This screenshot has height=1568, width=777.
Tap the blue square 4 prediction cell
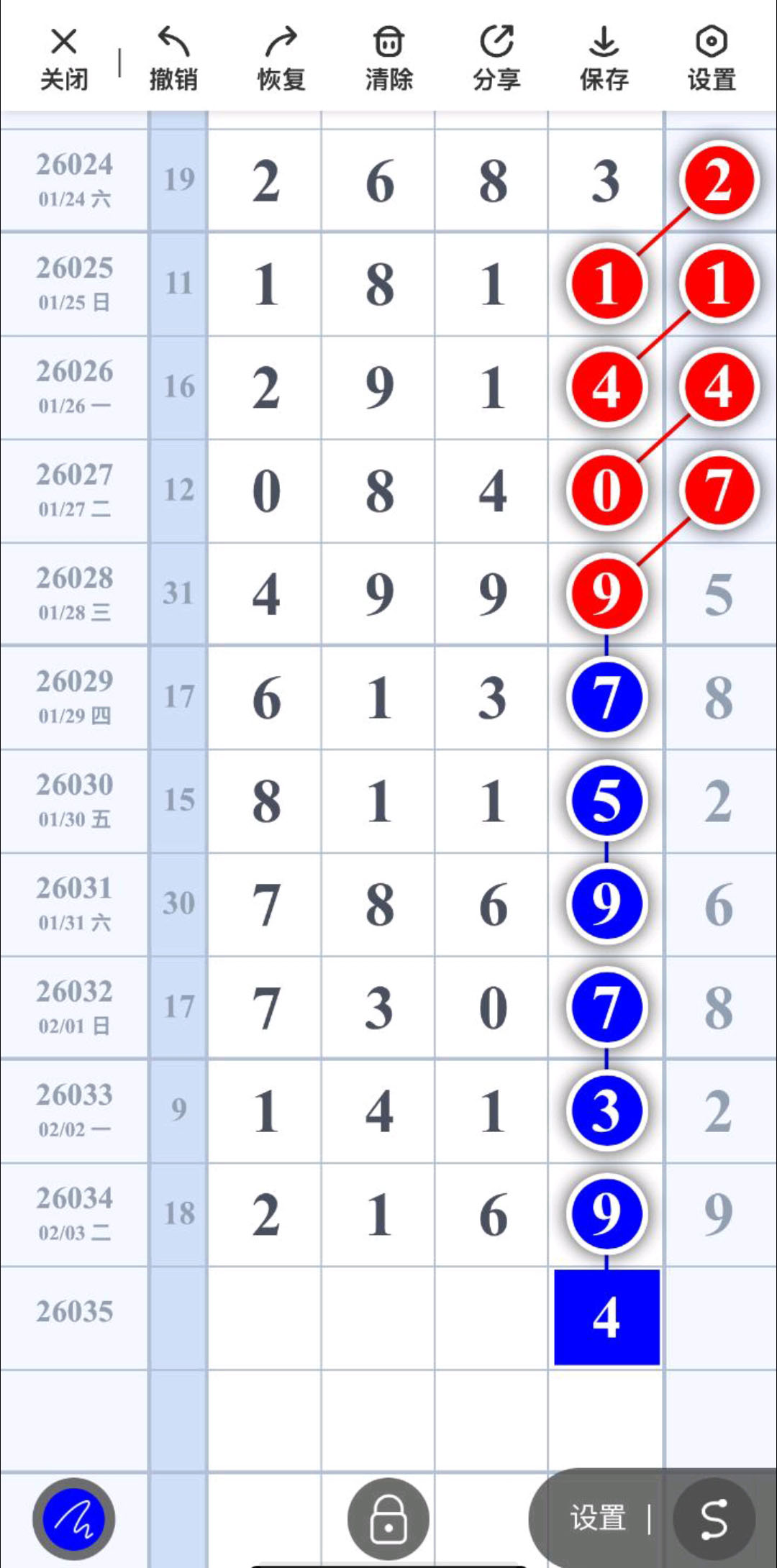tap(606, 1317)
